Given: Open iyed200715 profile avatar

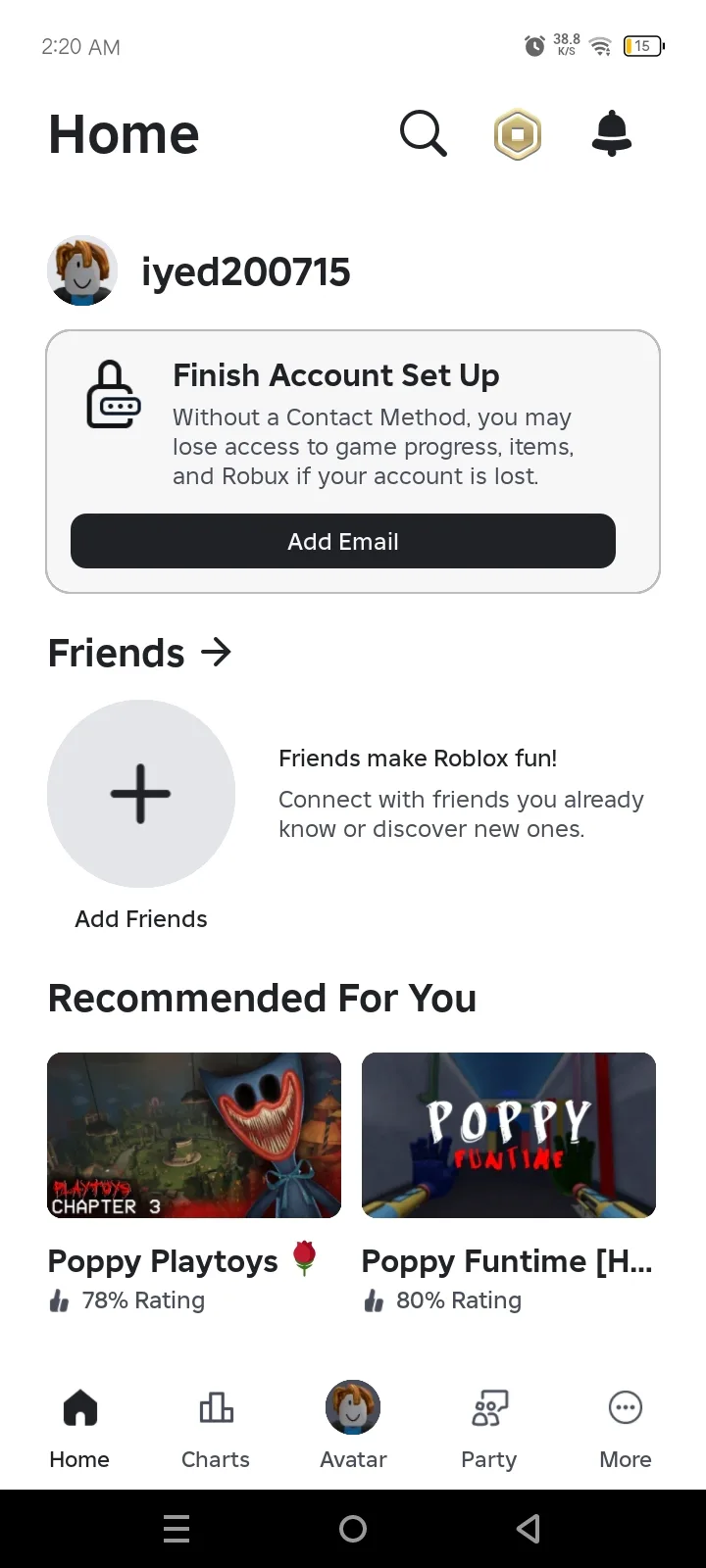Looking at the screenshot, I should [x=82, y=270].
